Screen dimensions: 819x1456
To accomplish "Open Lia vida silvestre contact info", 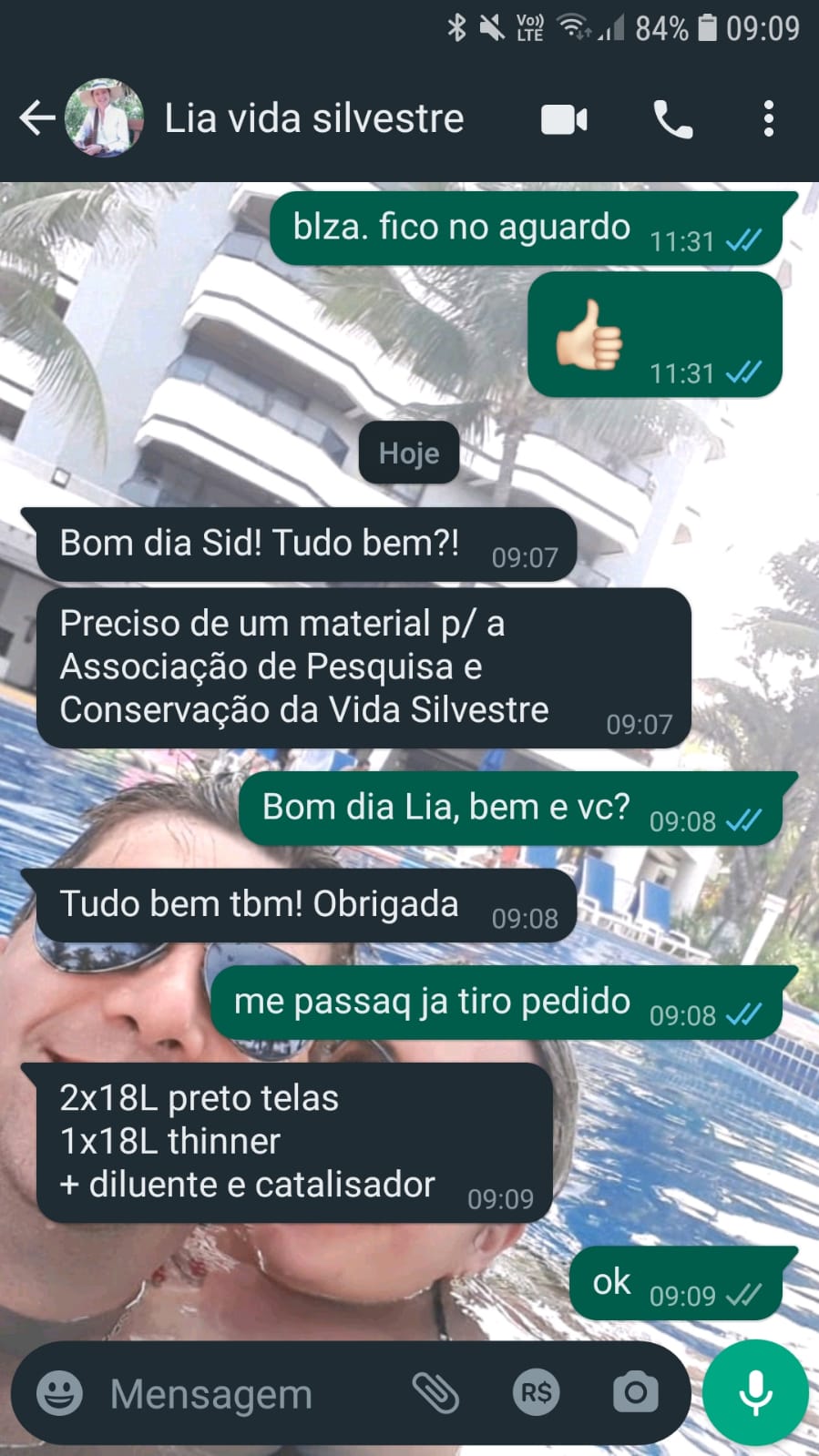I will click(314, 118).
